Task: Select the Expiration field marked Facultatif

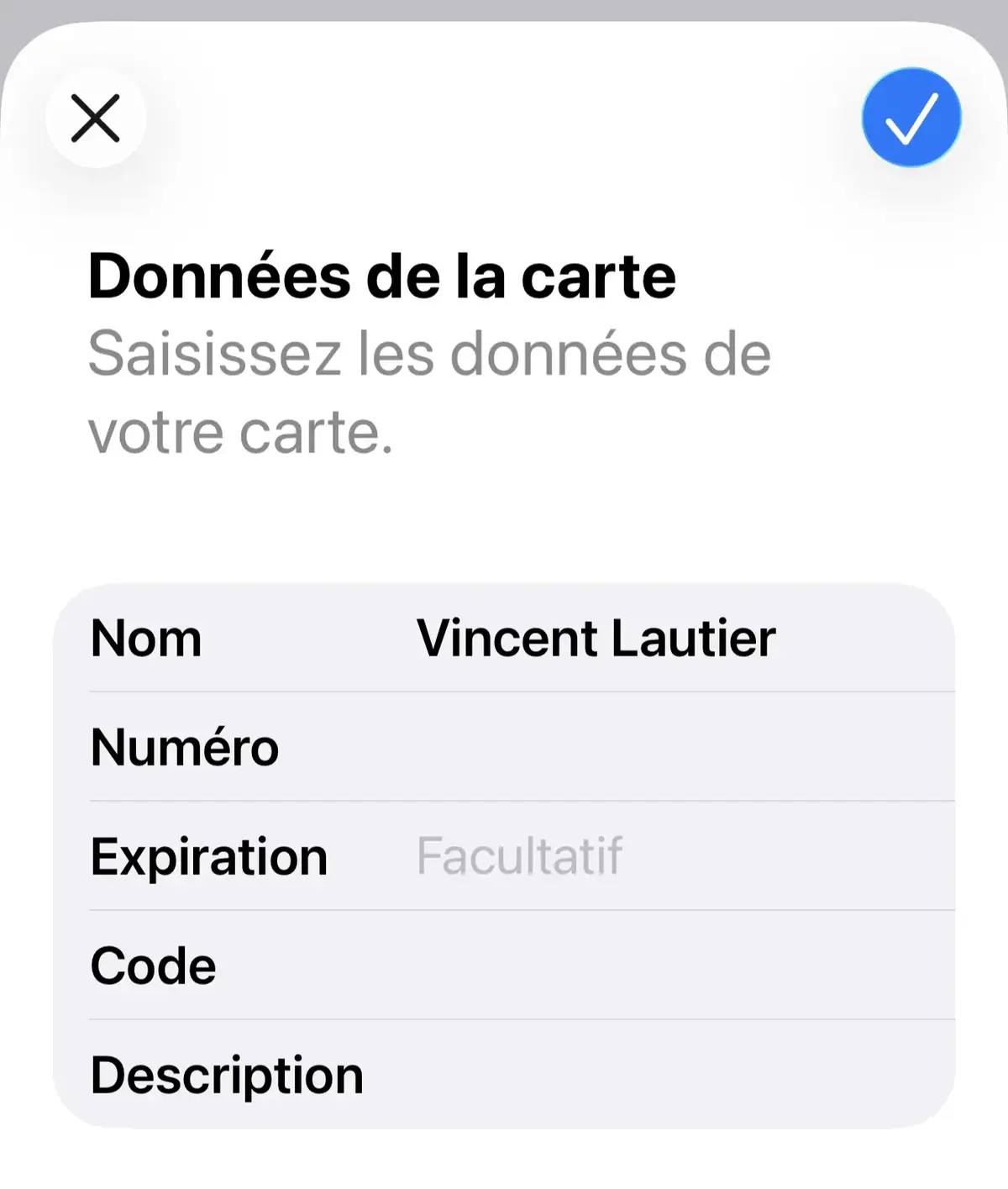Action: (x=519, y=855)
